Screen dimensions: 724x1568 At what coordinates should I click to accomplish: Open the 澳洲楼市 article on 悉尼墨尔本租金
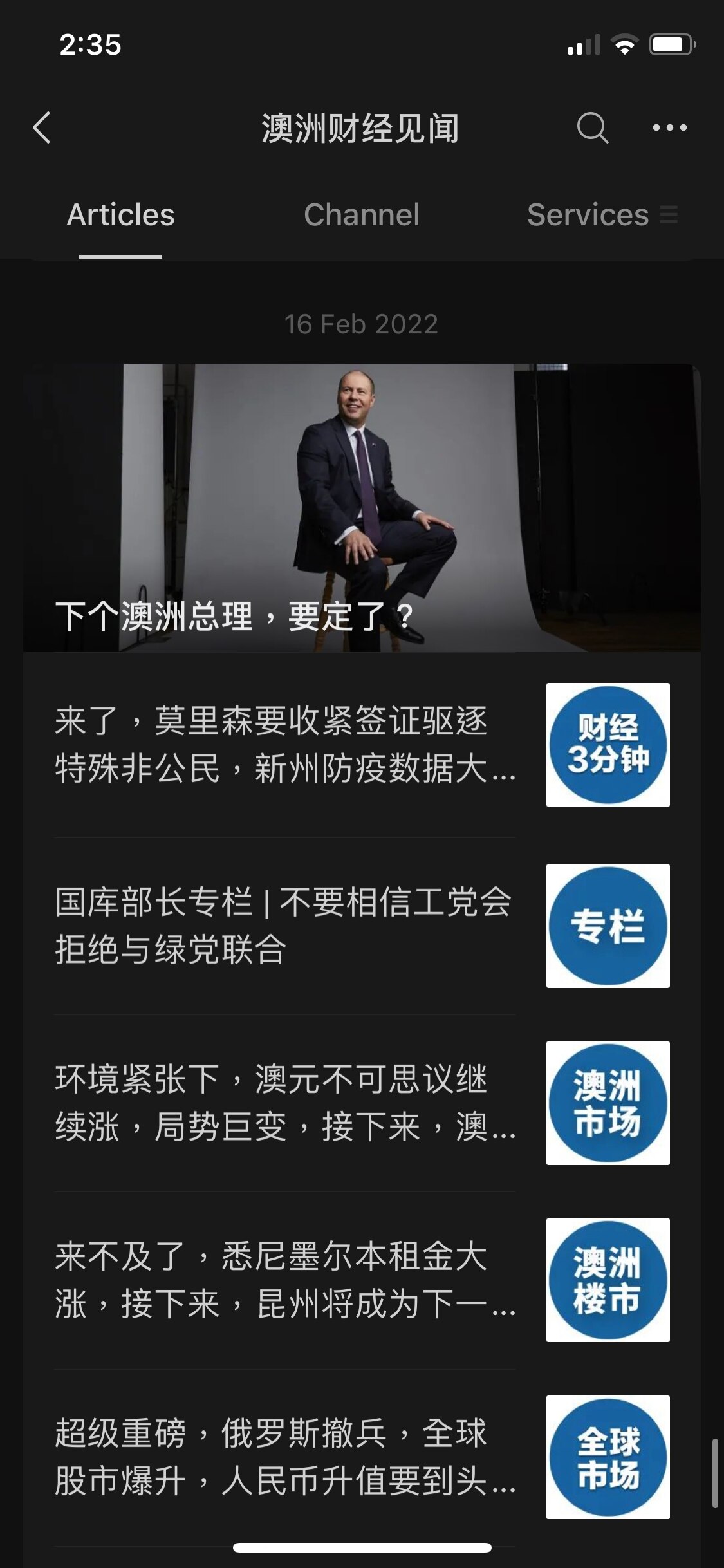pyautogui.click(x=286, y=1280)
